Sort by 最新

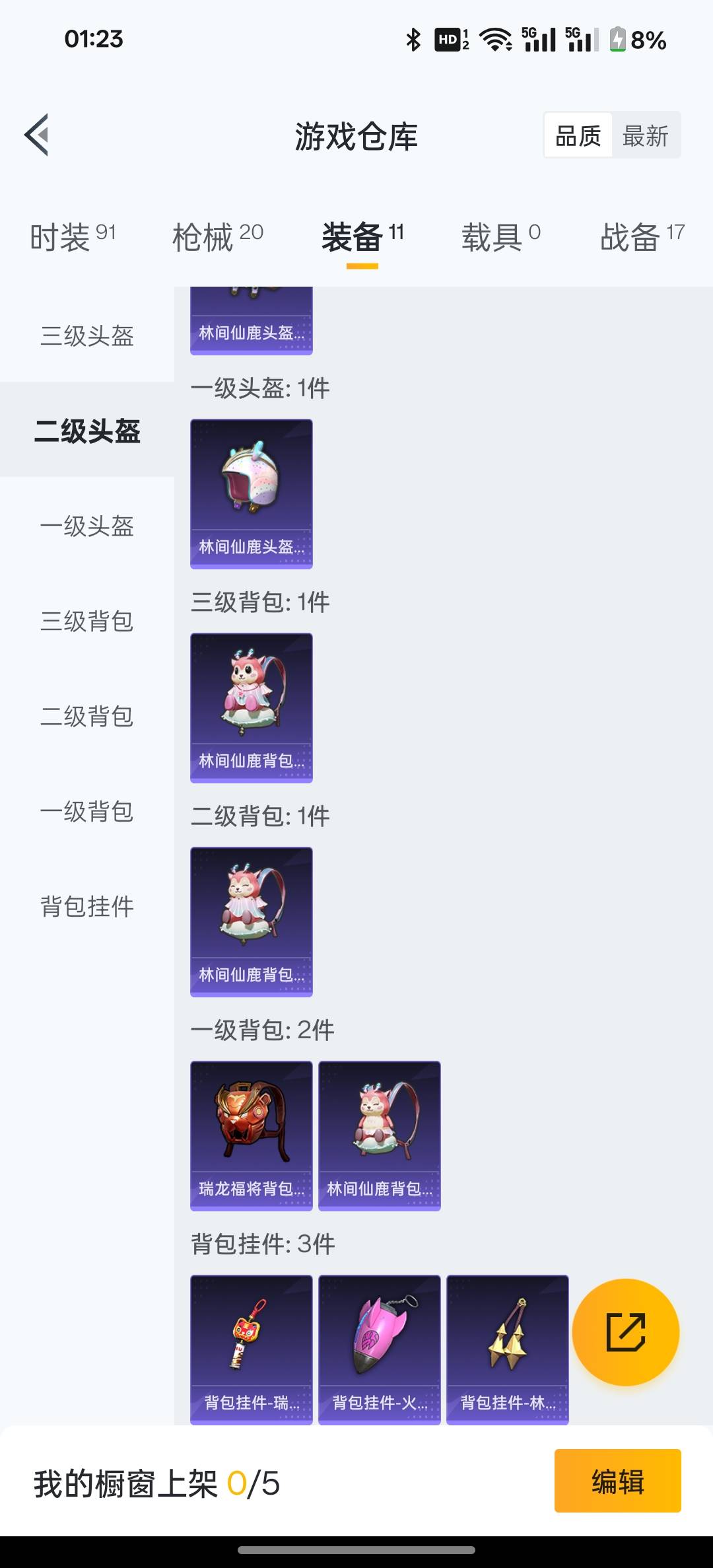645,136
